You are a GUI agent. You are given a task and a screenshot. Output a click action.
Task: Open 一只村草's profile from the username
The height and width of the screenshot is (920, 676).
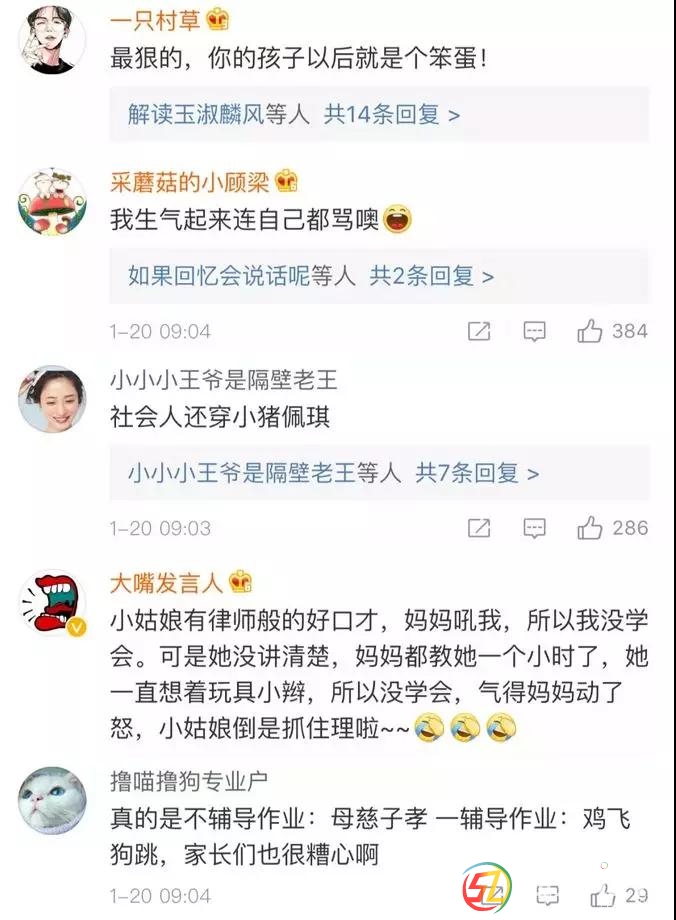(161, 19)
